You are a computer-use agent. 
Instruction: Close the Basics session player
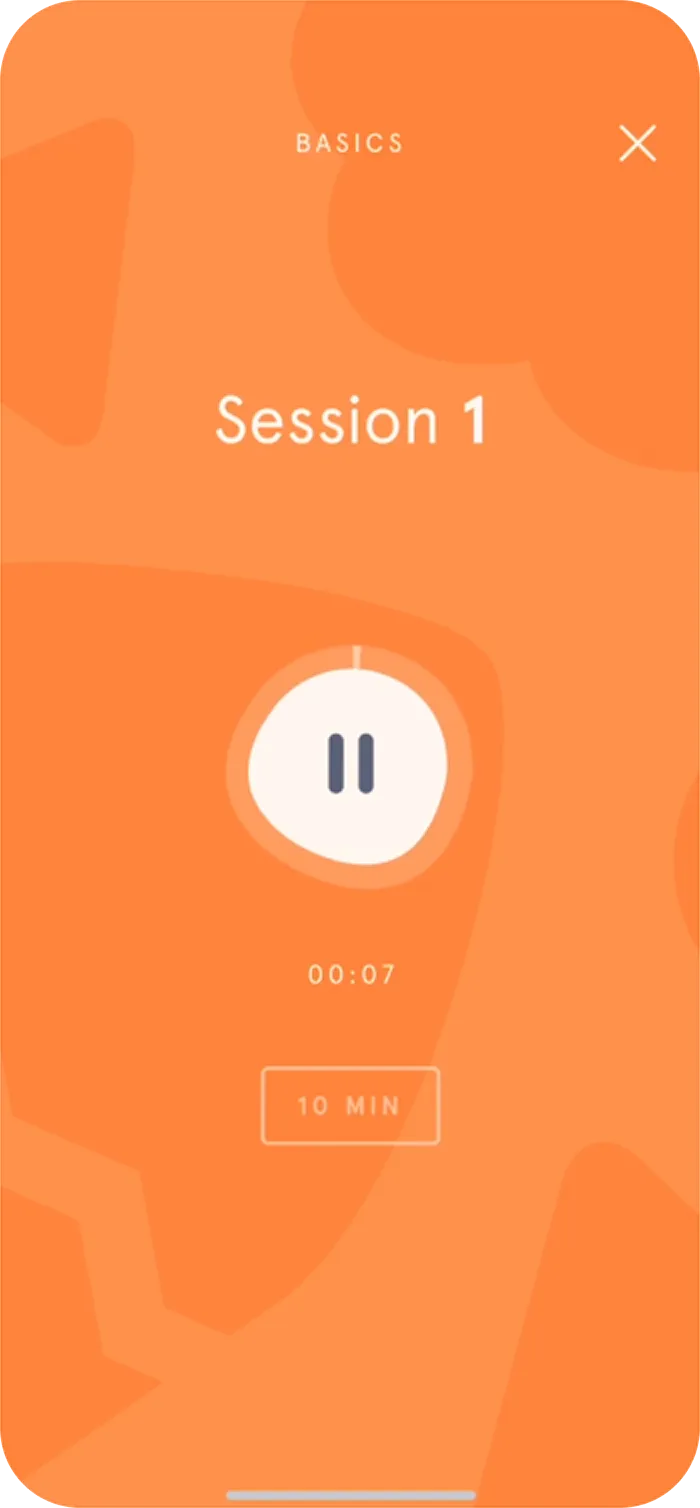click(637, 144)
